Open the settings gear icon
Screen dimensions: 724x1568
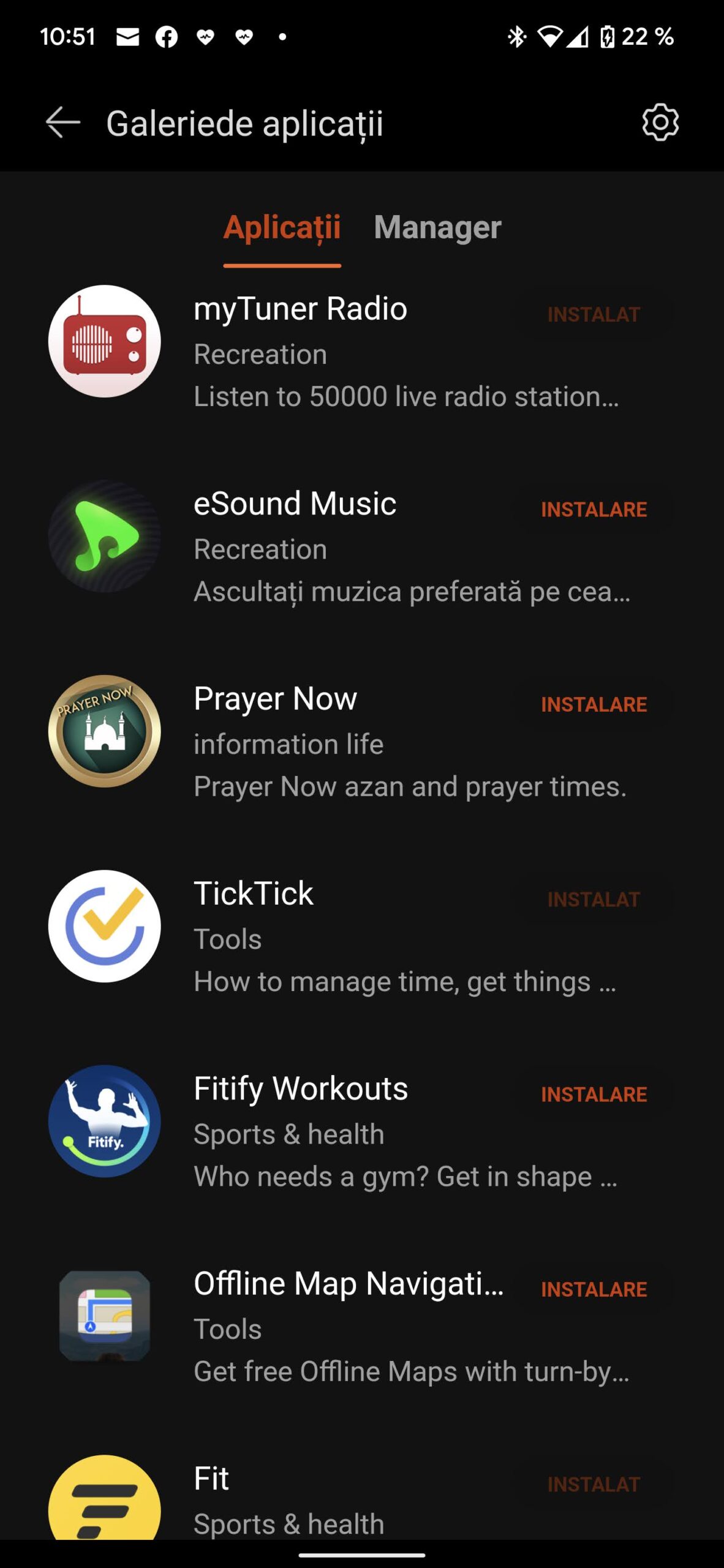(660, 123)
